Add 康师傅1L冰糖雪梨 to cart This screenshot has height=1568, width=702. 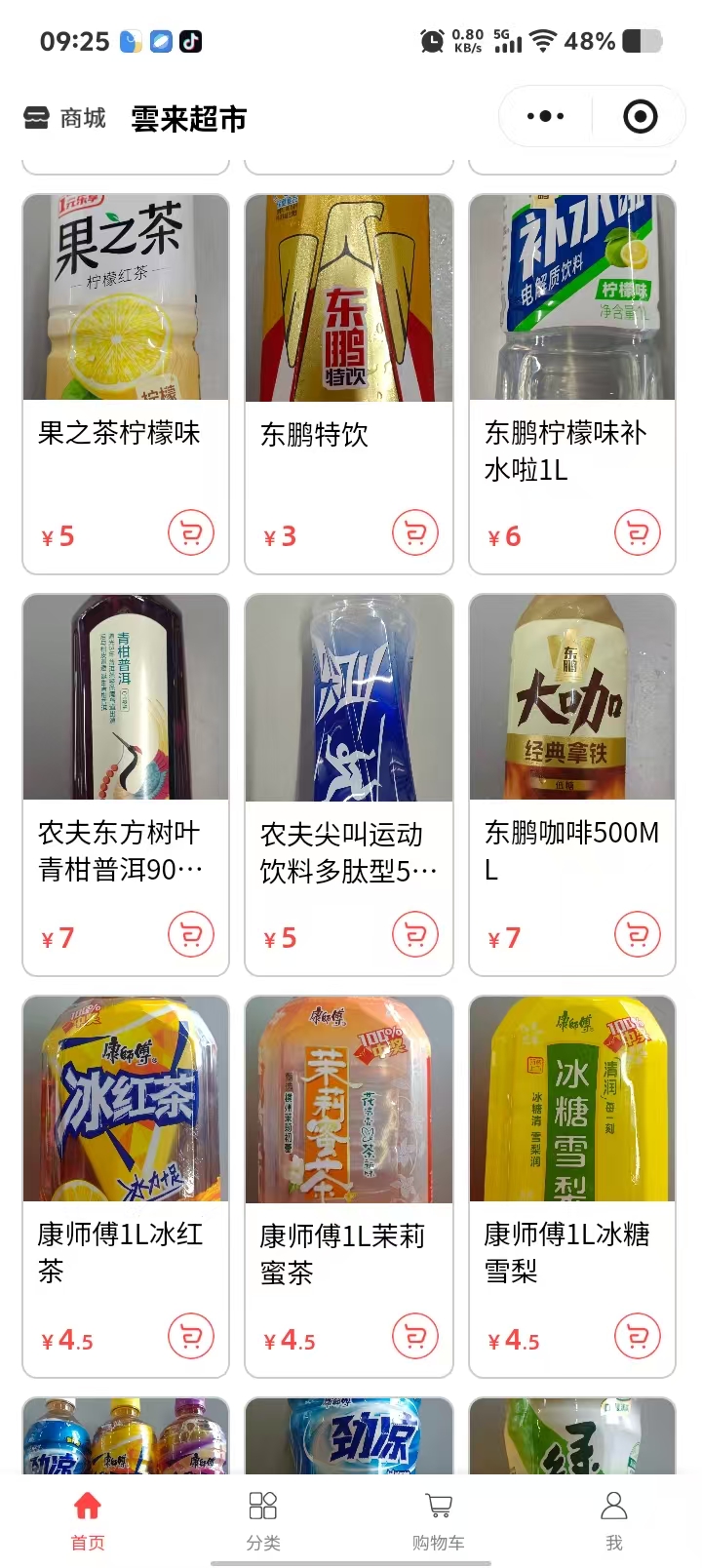pyautogui.click(x=638, y=1337)
